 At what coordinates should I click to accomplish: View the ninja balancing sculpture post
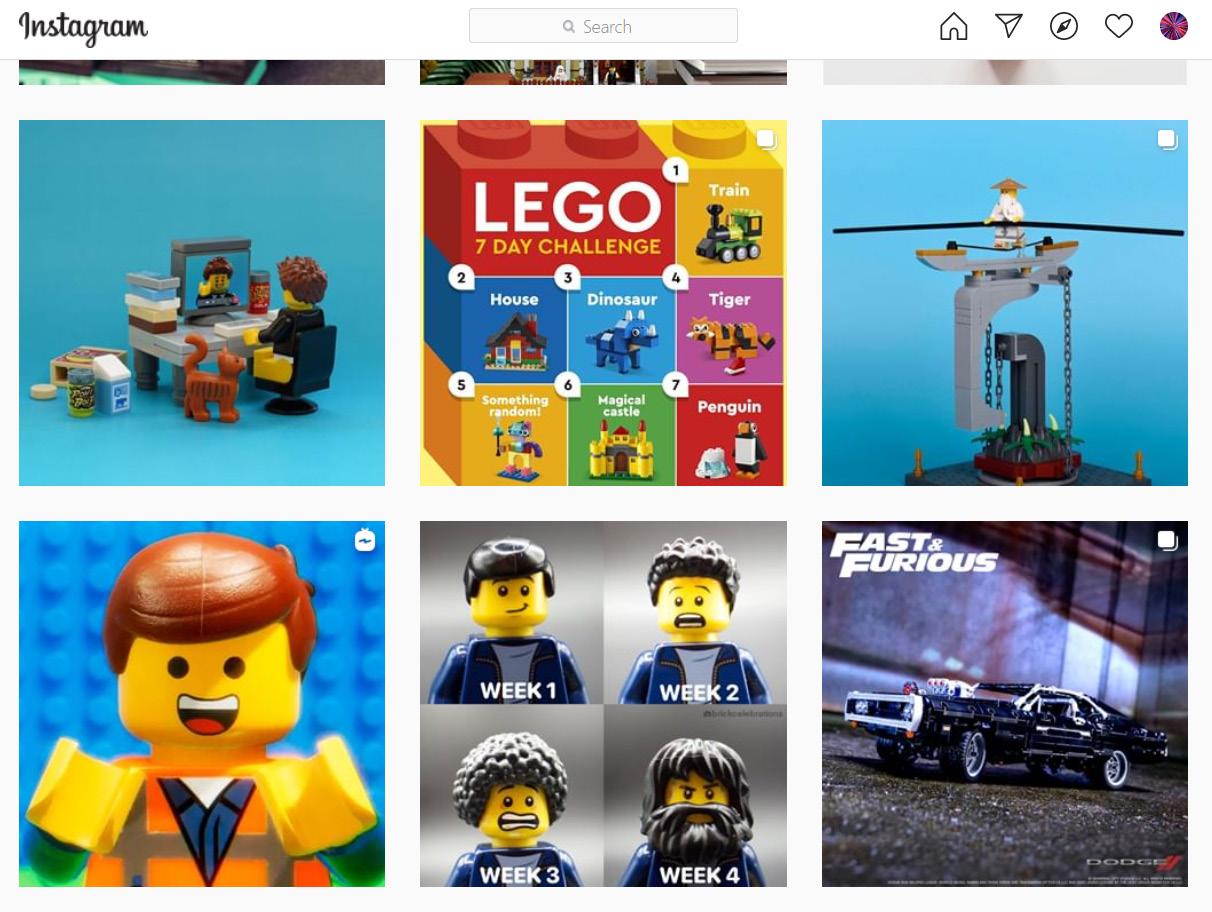pos(1004,303)
